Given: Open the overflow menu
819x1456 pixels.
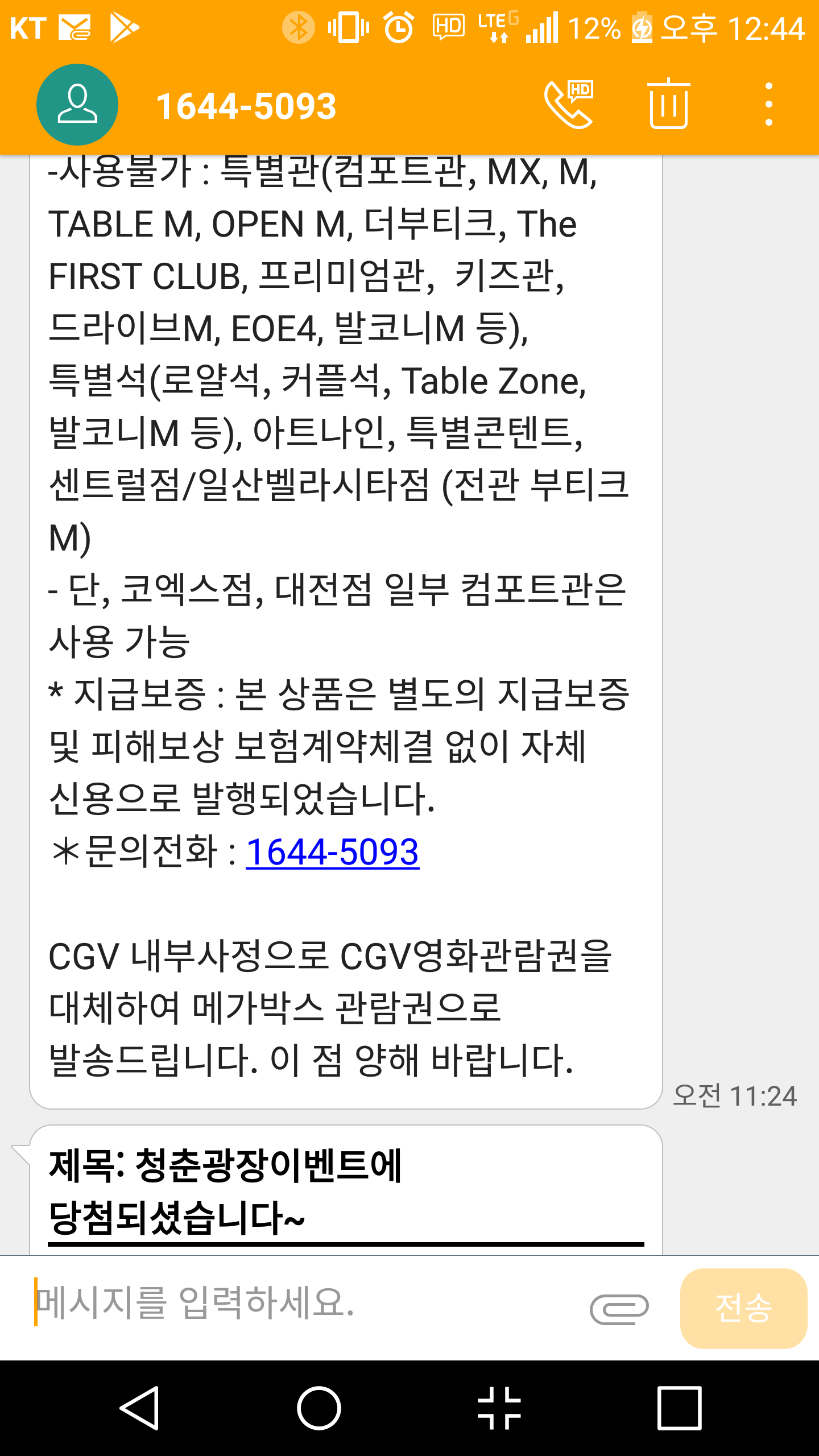Looking at the screenshot, I should click(768, 105).
